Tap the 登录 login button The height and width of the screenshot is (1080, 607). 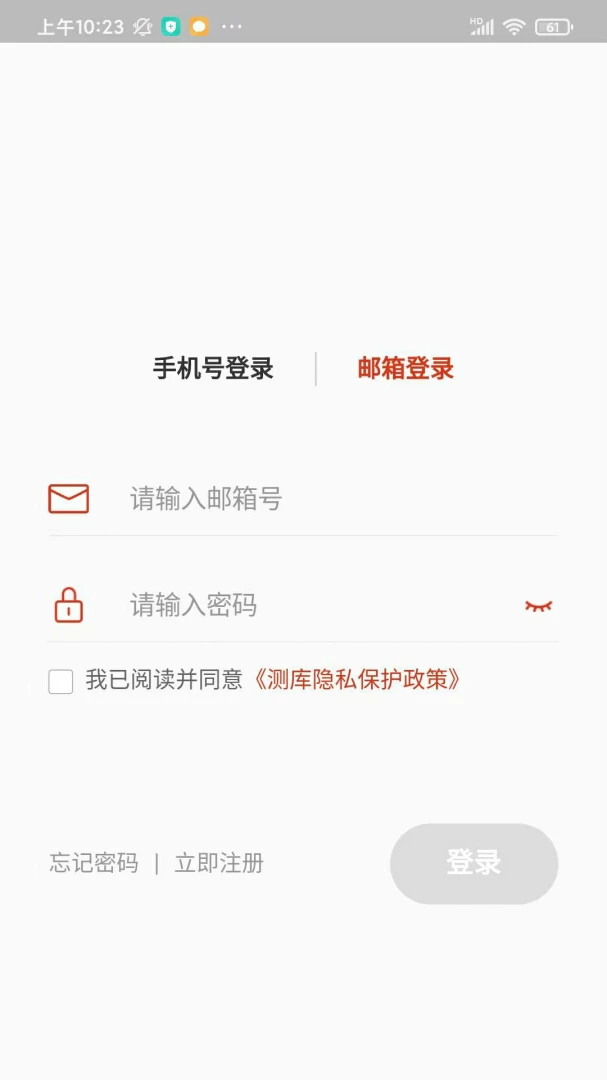pyautogui.click(x=474, y=864)
